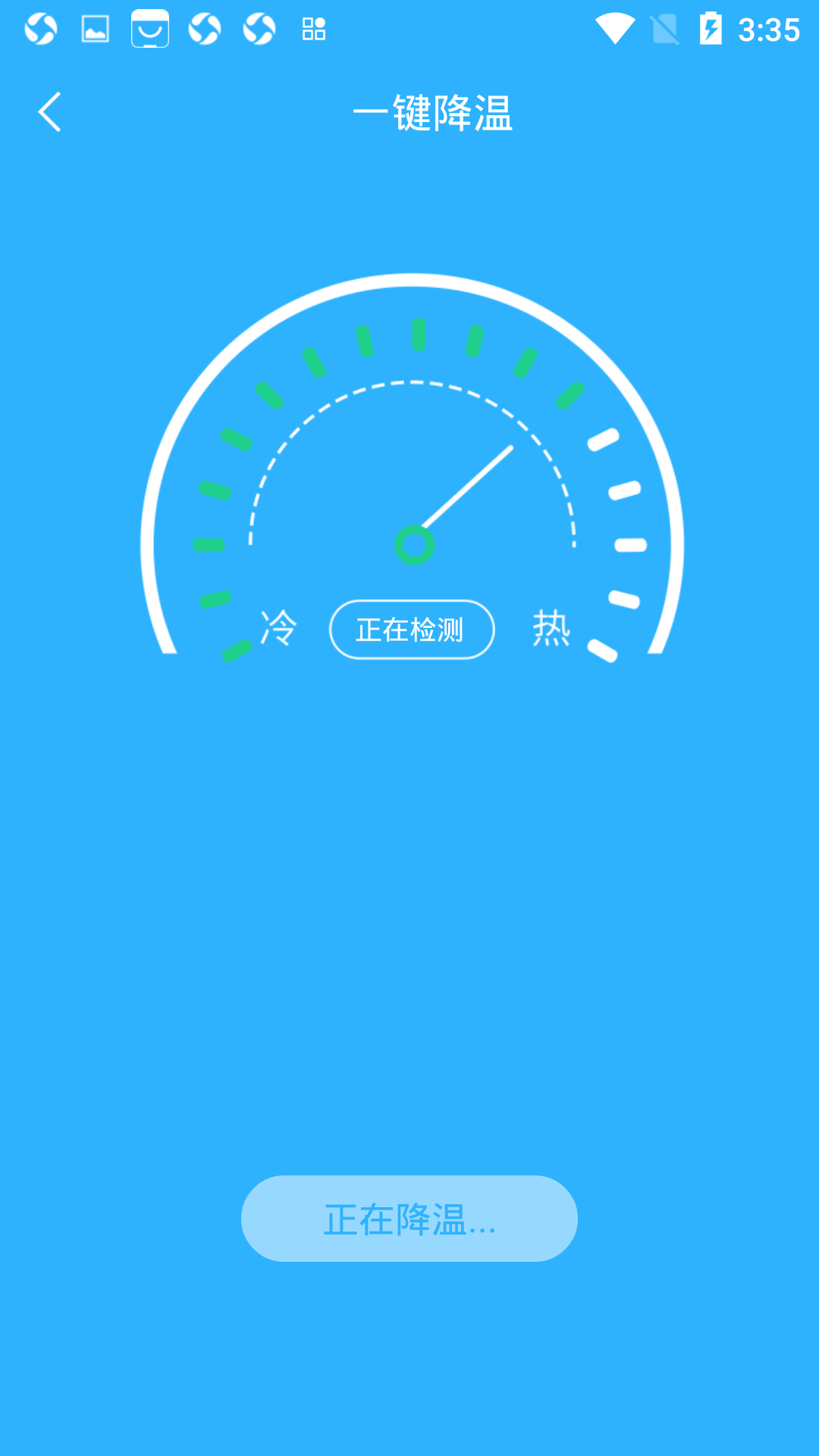819x1456 pixels.
Task: Go back from the 一键降温 screen
Action: (50, 112)
